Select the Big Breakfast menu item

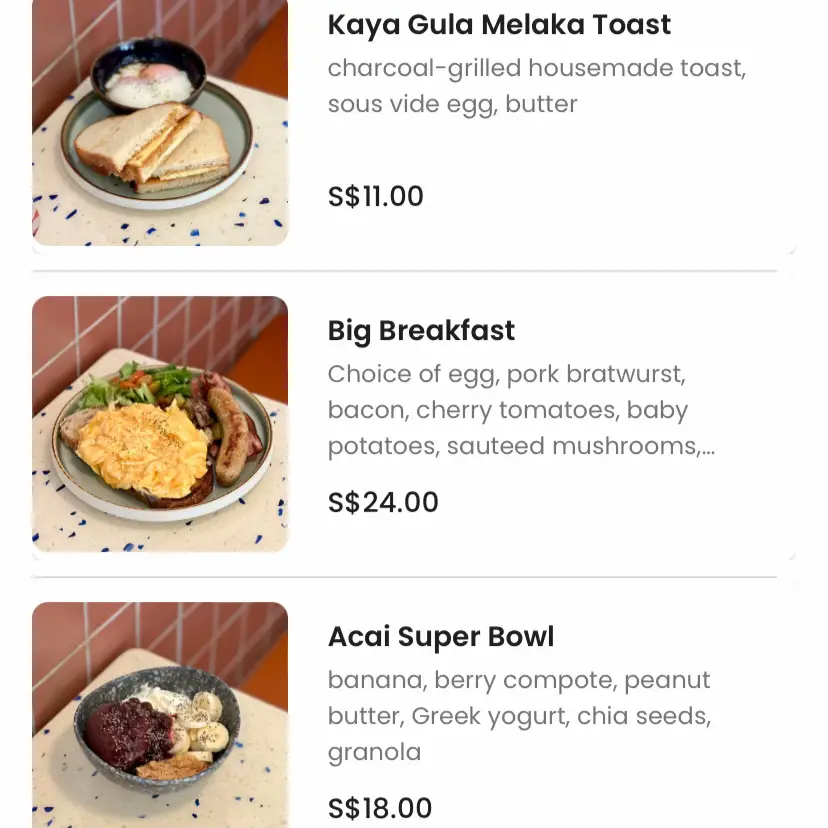point(421,331)
